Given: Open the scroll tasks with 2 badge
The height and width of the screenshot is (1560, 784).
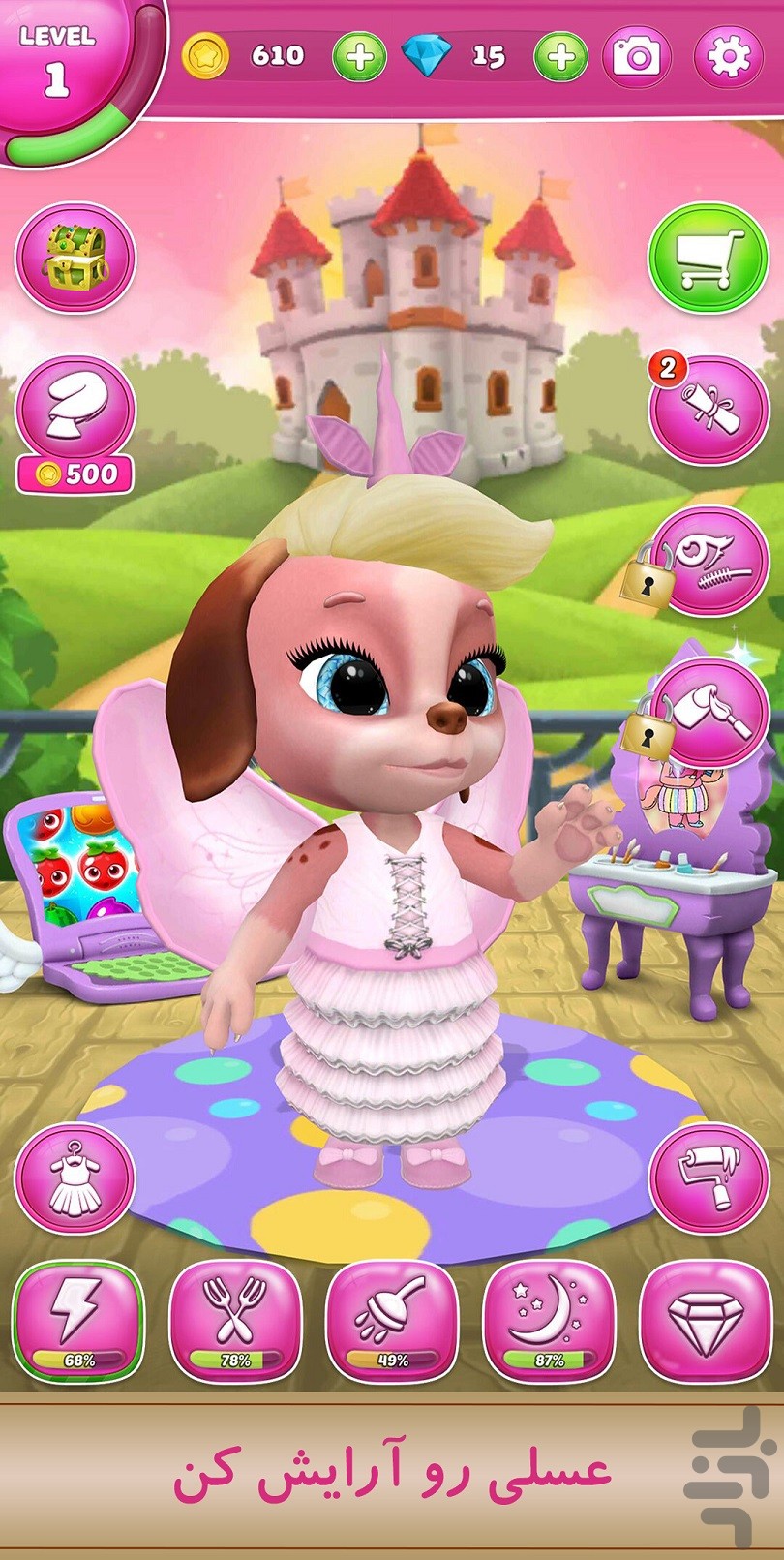Looking at the screenshot, I should (709, 411).
